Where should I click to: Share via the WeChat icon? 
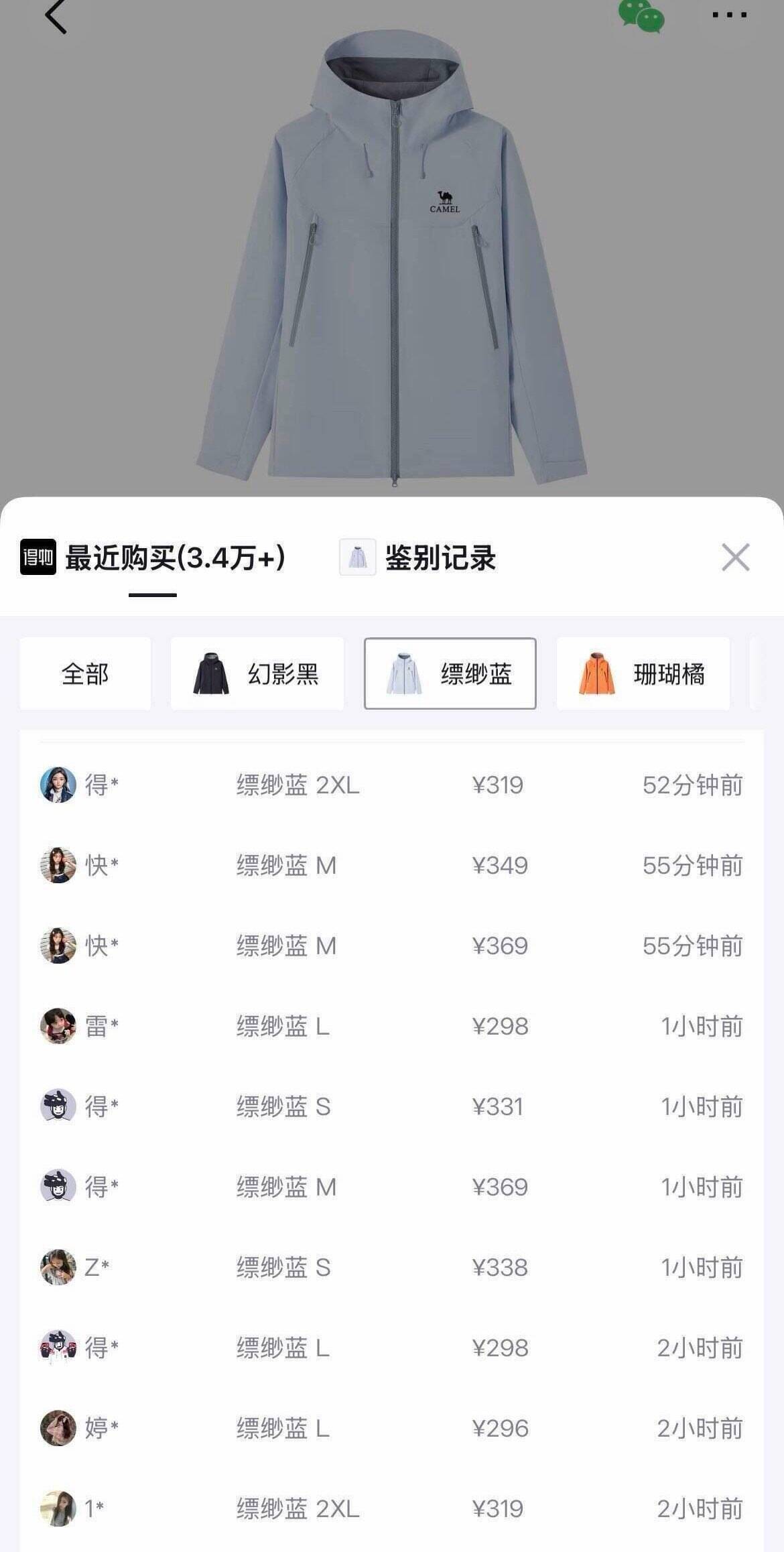click(641, 15)
